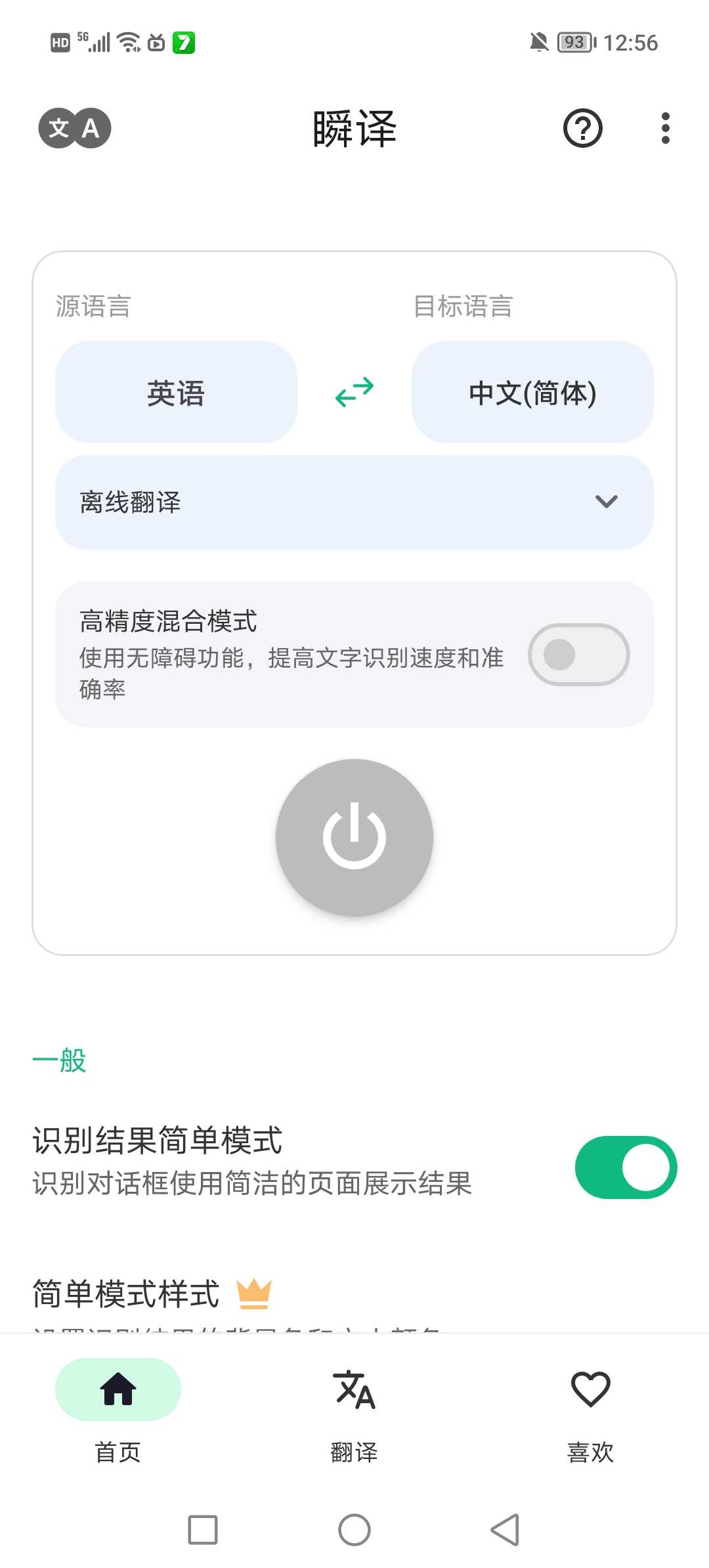This screenshot has height=1568, width=709.
Task: Tap the system back button
Action: (x=505, y=1530)
